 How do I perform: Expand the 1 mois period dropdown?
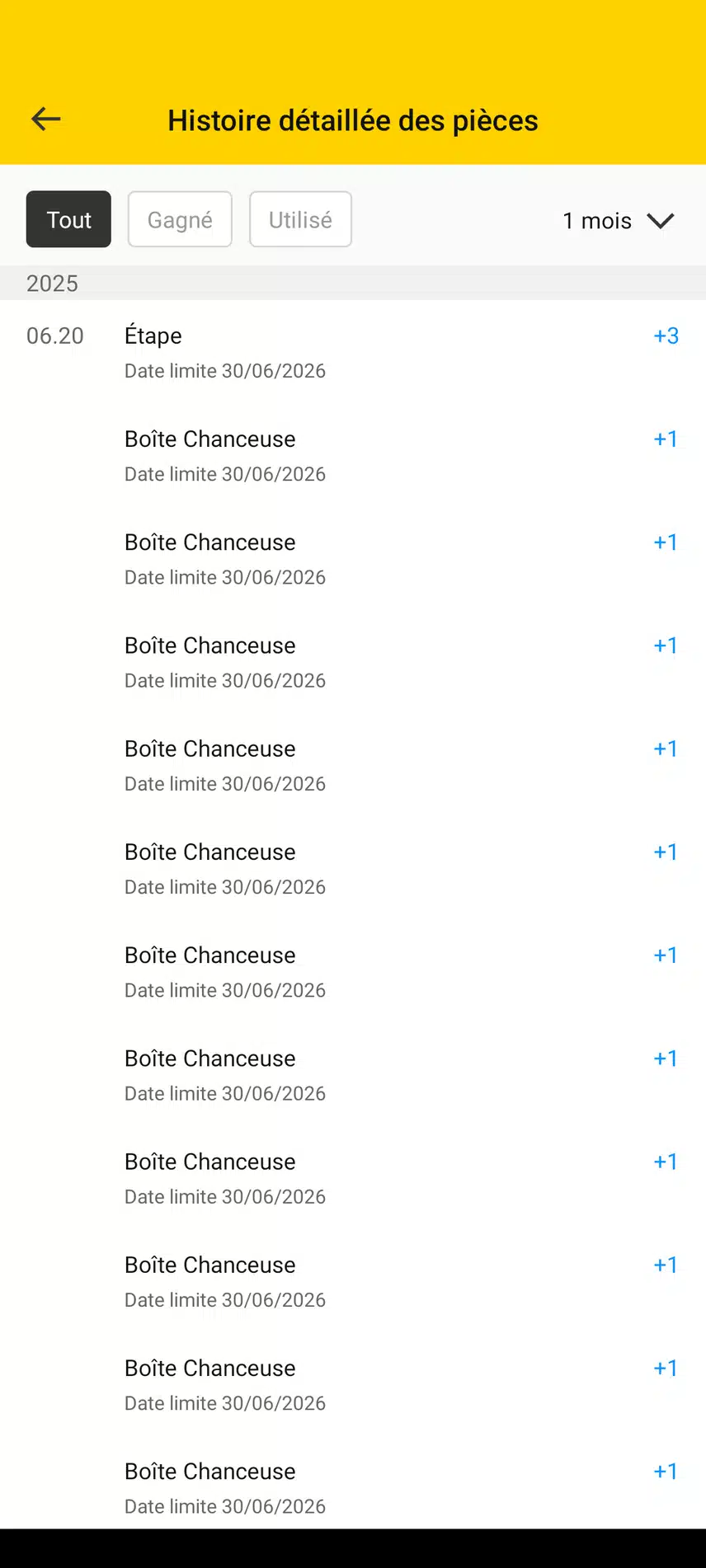tap(618, 221)
